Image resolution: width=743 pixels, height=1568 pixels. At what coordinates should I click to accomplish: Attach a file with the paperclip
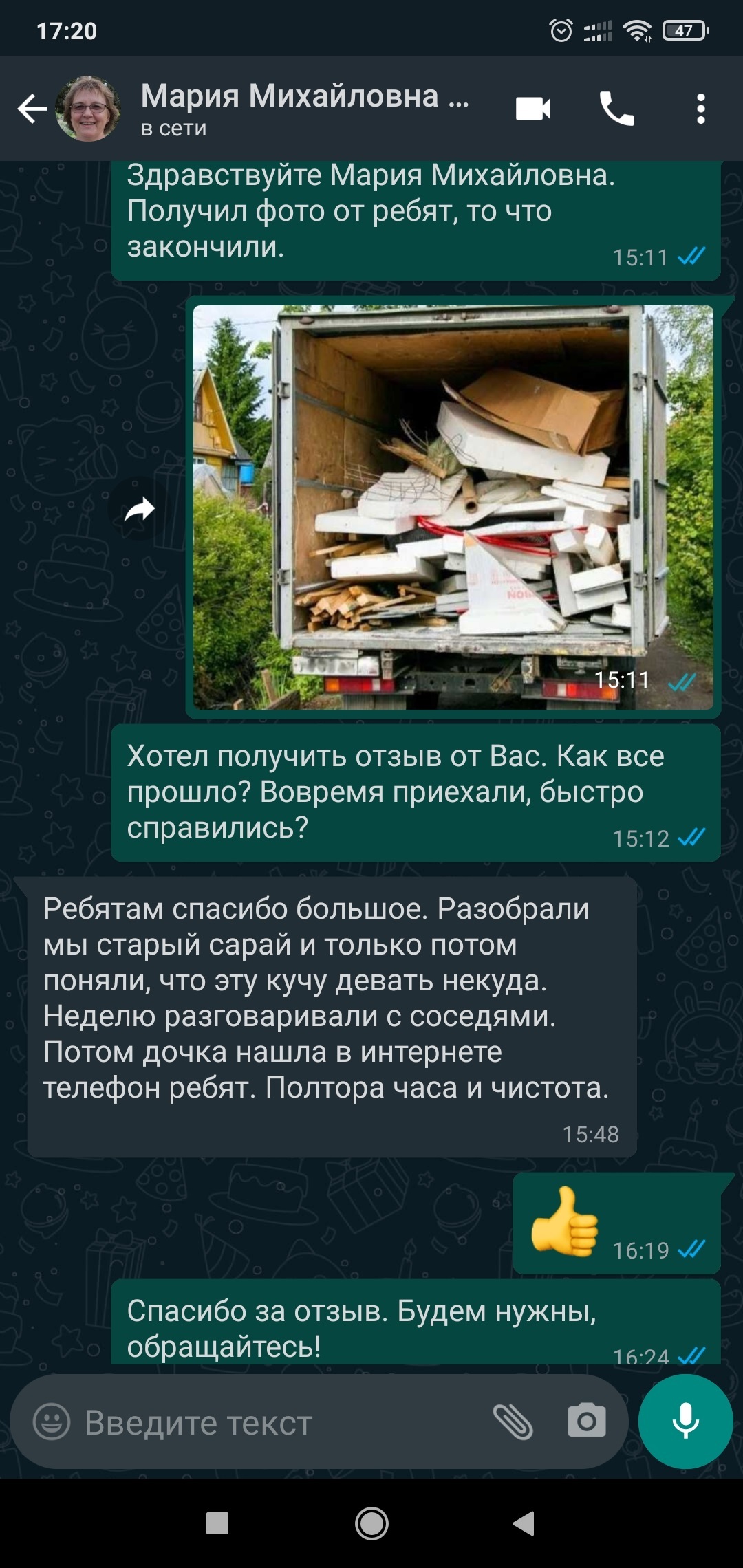(513, 1422)
